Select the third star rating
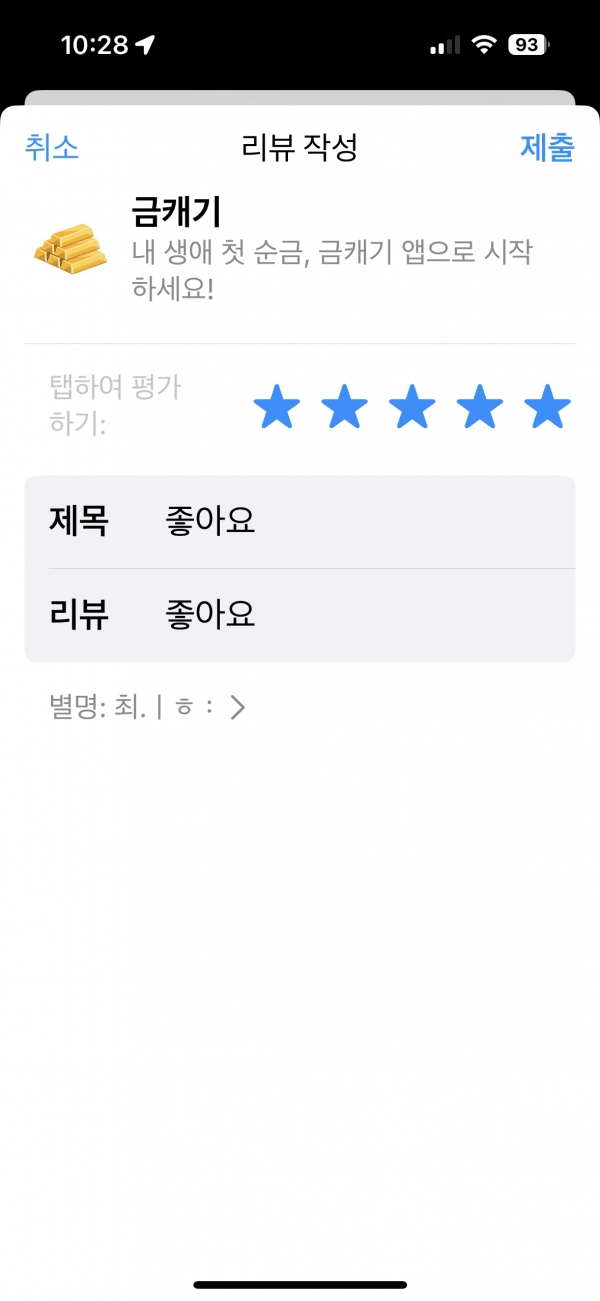The height and width of the screenshot is (1301, 600). 412,407
